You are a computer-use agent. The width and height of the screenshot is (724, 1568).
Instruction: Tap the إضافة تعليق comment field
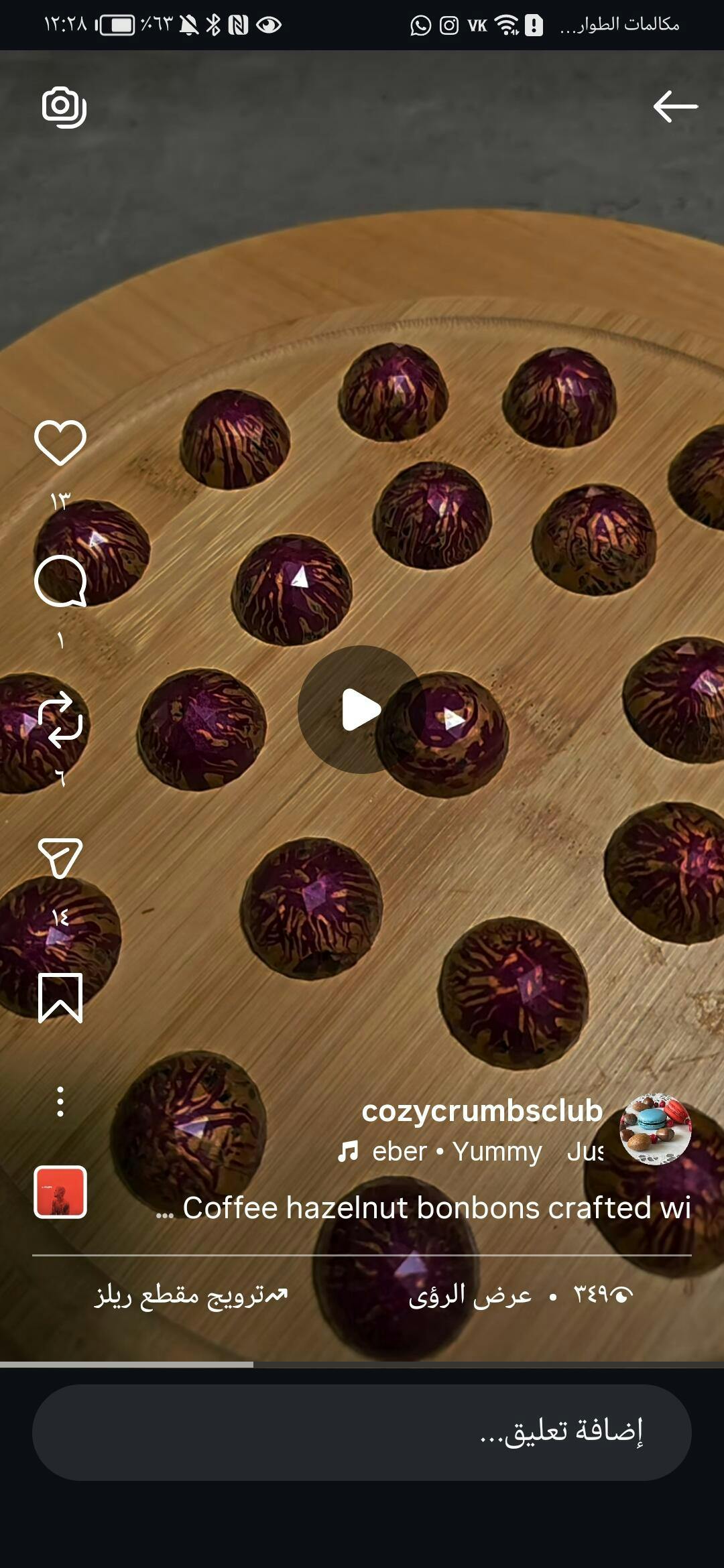tap(362, 1432)
